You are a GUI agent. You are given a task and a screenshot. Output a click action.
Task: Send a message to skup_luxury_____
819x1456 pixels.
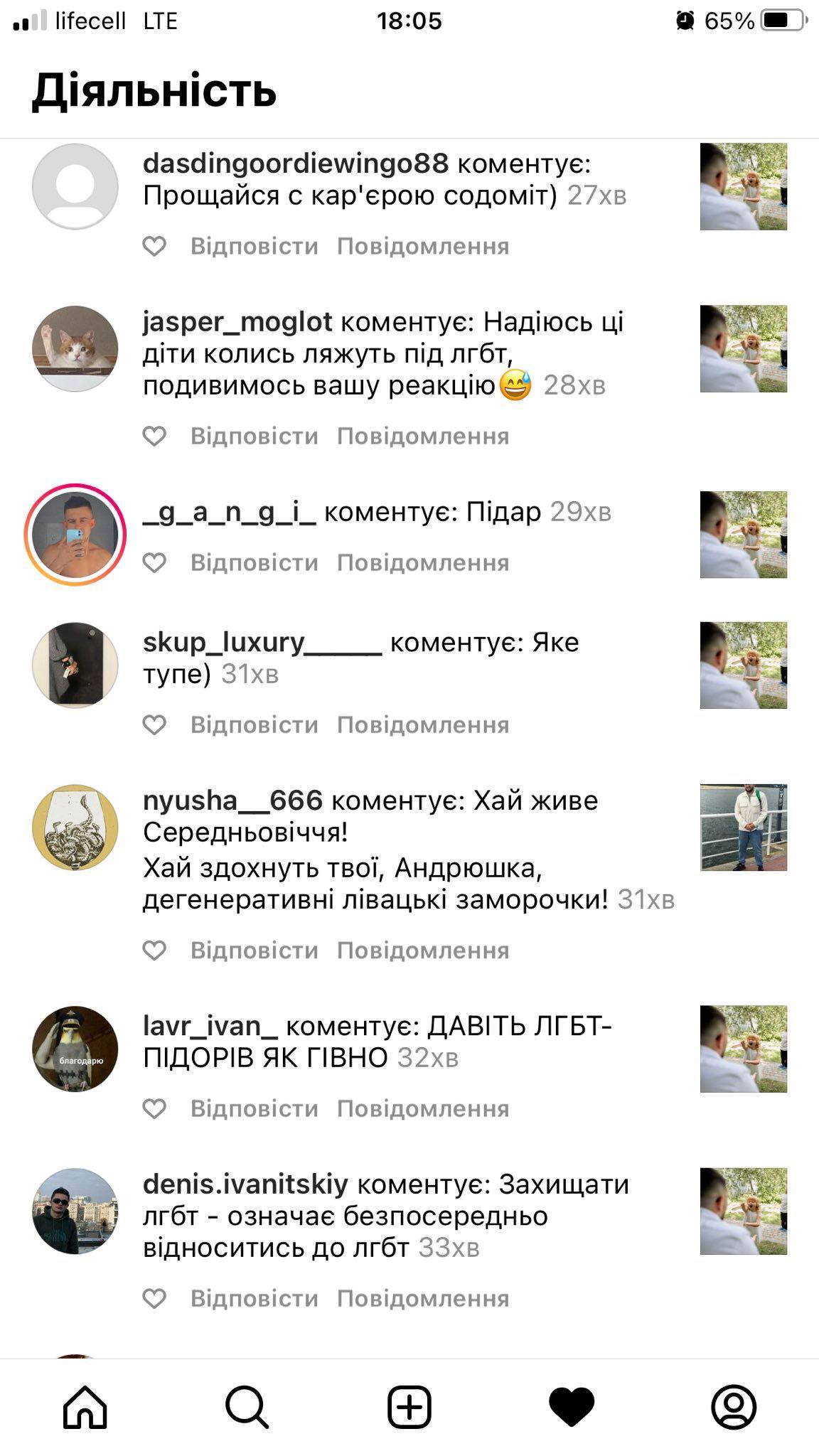coord(423,725)
